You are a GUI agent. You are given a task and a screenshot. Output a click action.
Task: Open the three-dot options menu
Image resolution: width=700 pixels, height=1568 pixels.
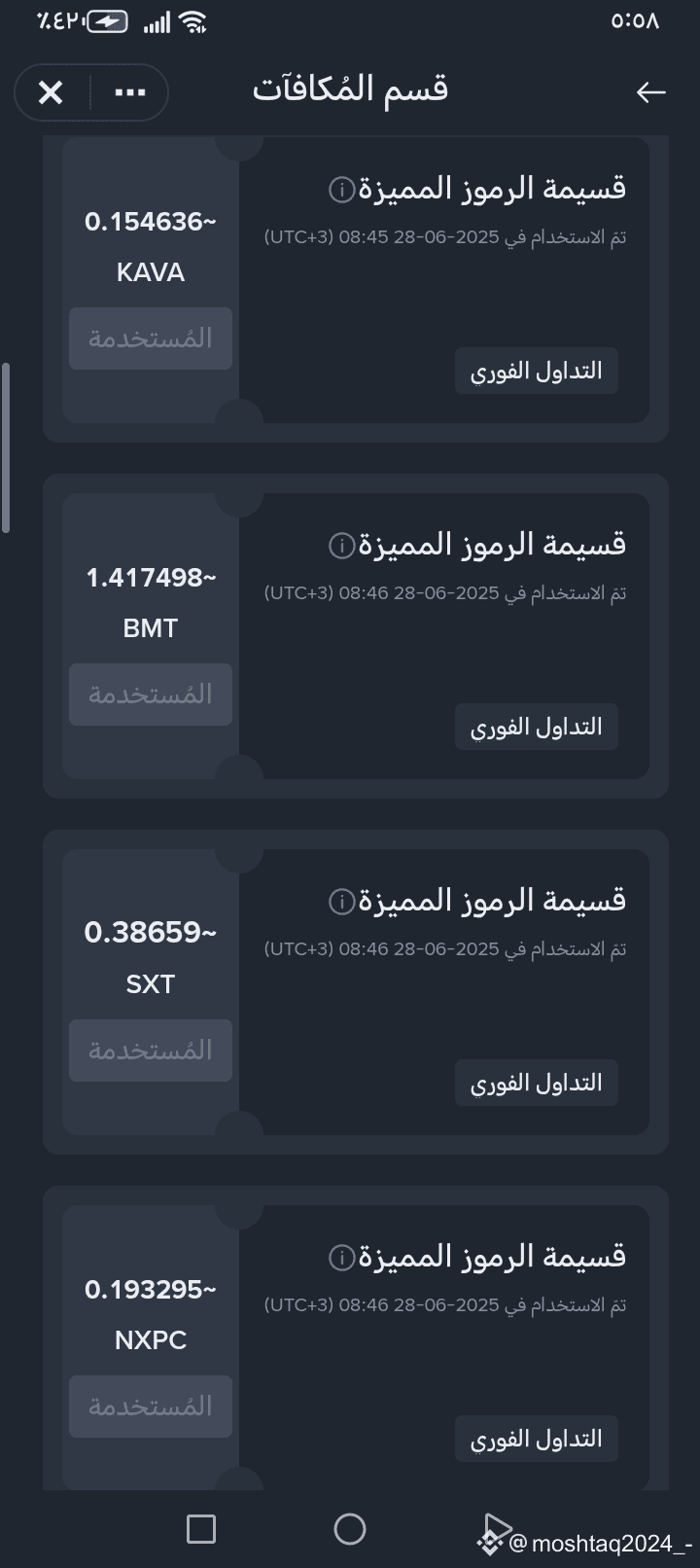coord(130,92)
